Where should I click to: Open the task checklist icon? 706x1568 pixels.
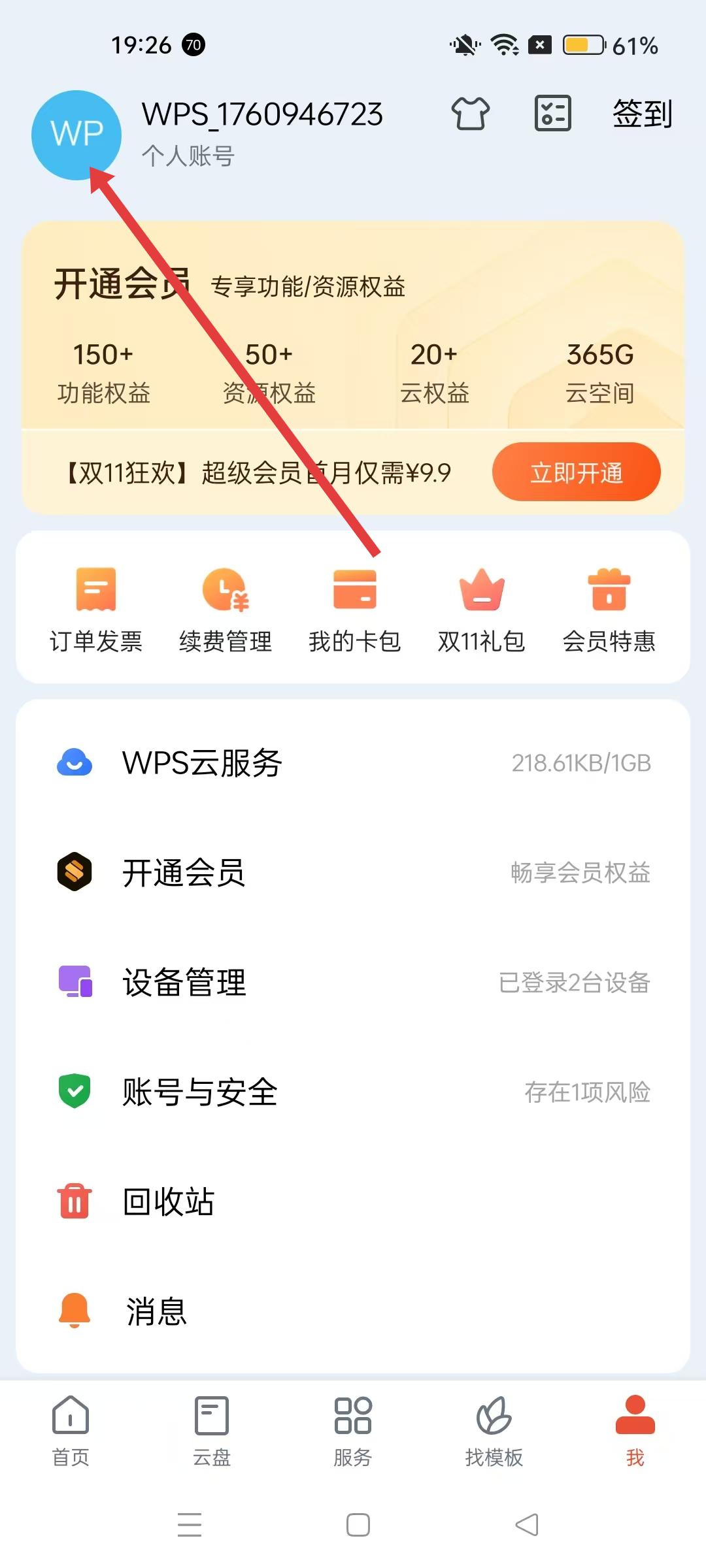click(553, 114)
